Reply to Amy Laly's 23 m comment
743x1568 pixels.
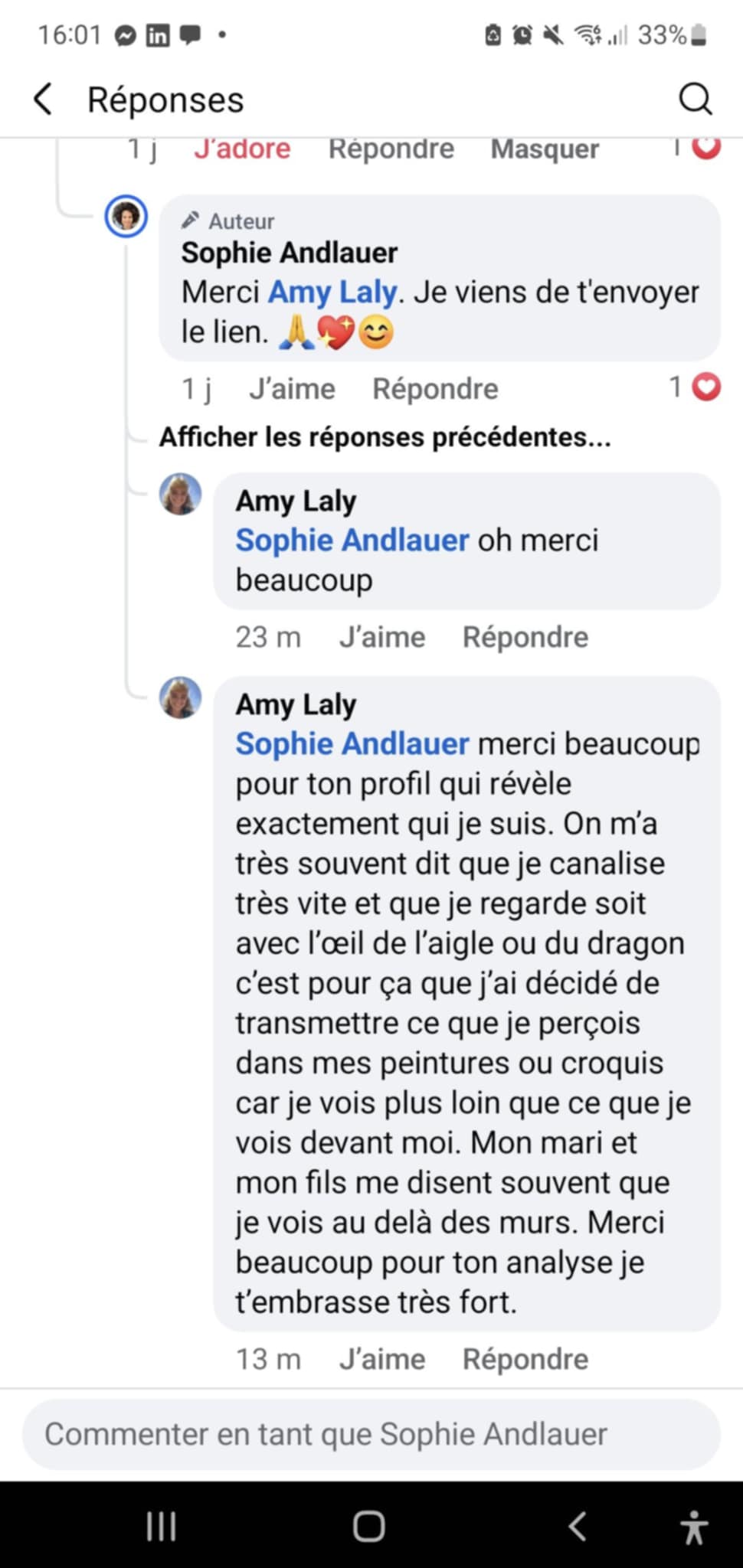pyautogui.click(x=525, y=637)
